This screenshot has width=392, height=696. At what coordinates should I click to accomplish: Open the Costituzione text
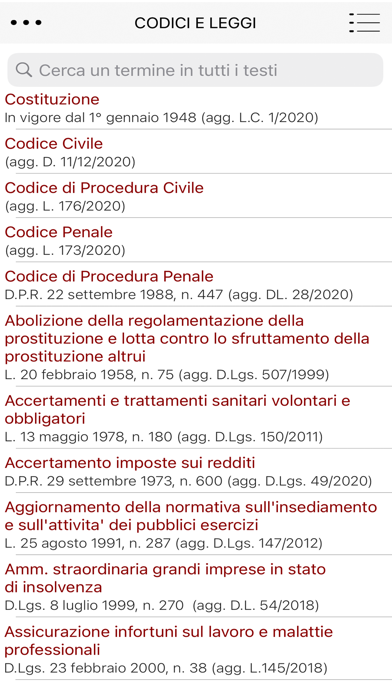coord(196,108)
